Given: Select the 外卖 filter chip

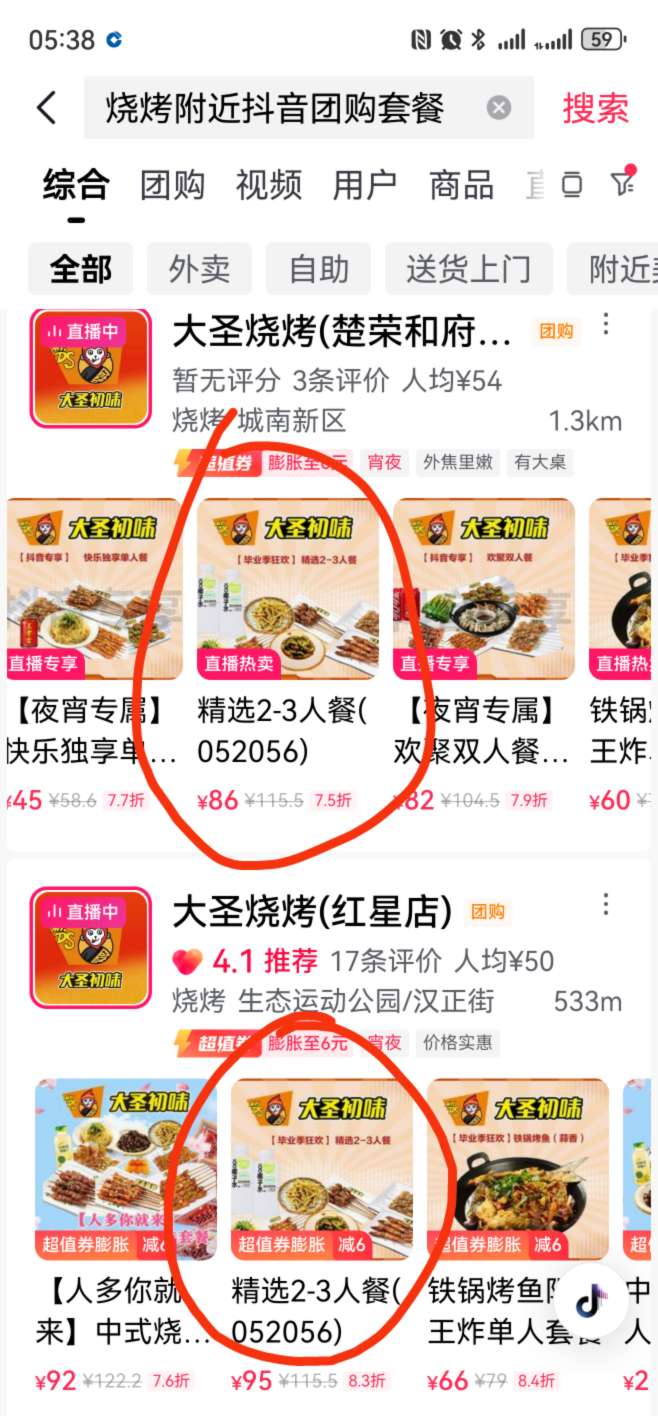Looking at the screenshot, I should 199,269.
